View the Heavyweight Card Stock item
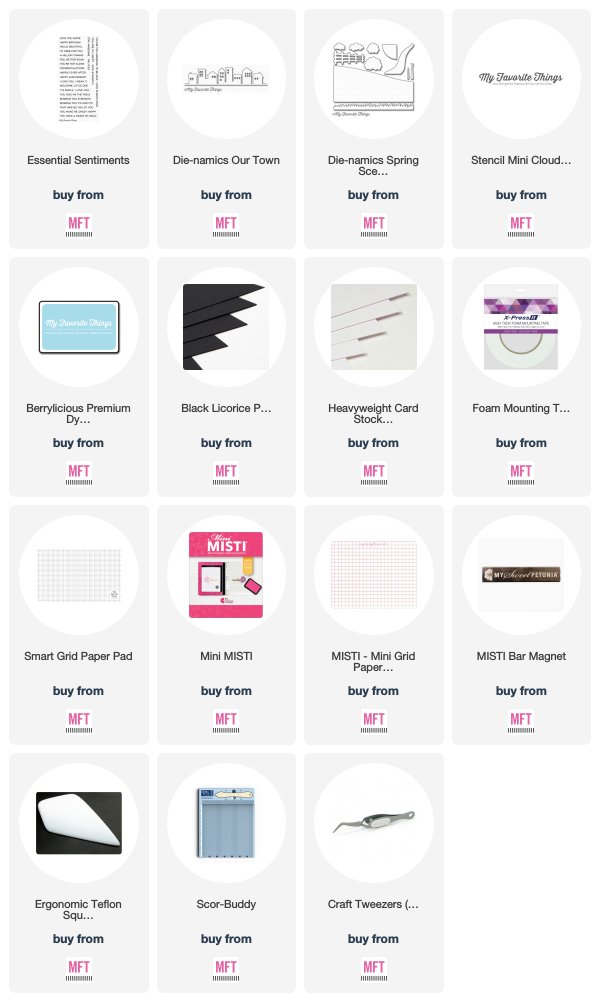Viewport: 600px width, 1002px height. pyautogui.click(x=374, y=377)
